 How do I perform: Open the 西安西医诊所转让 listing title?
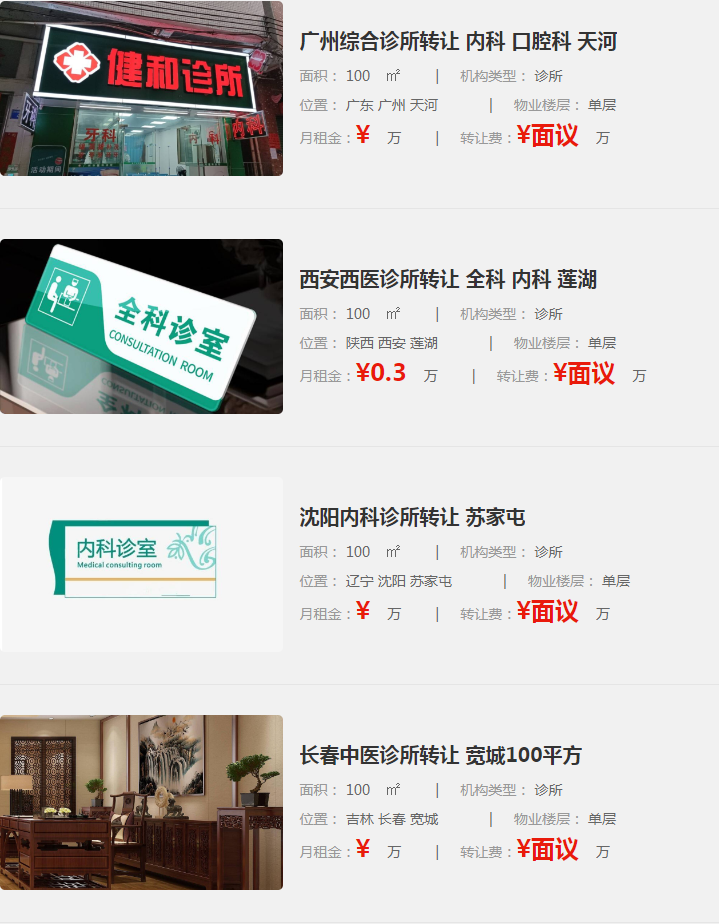pyautogui.click(x=447, y=280)
